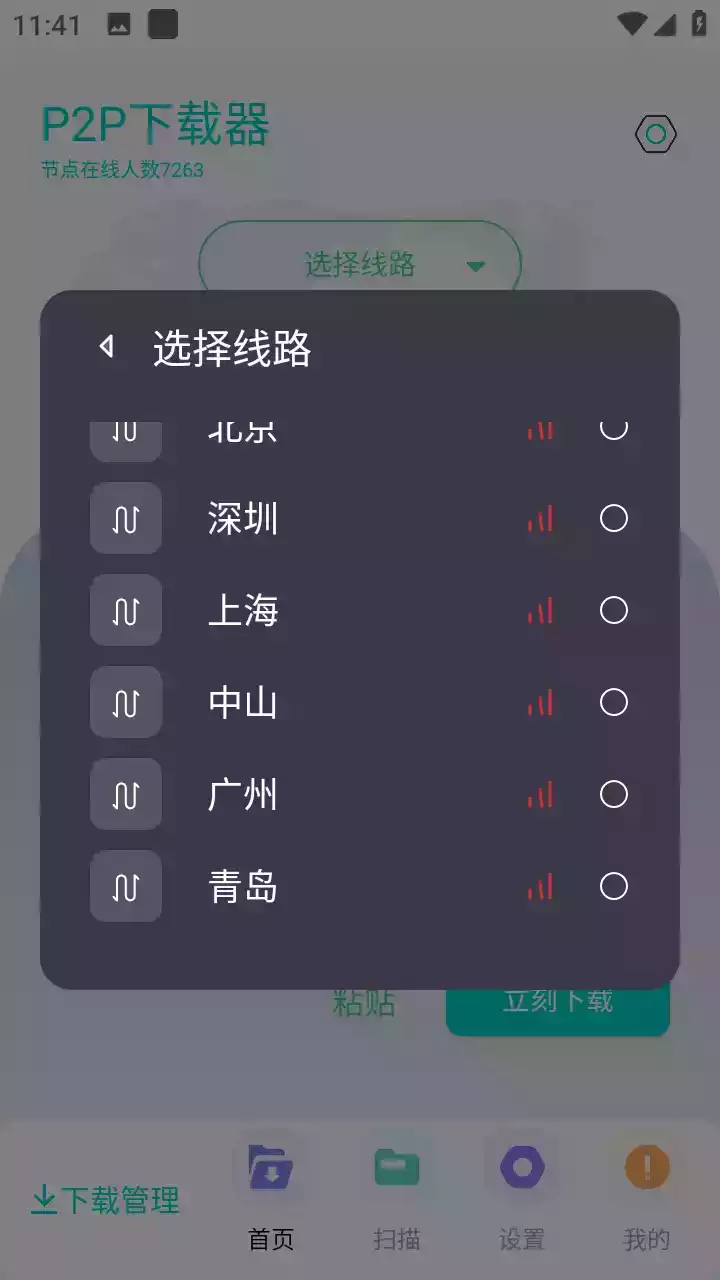Open the 我的 profile icon
This screenshot has width=720, height=1280.
coord(646,1168)
